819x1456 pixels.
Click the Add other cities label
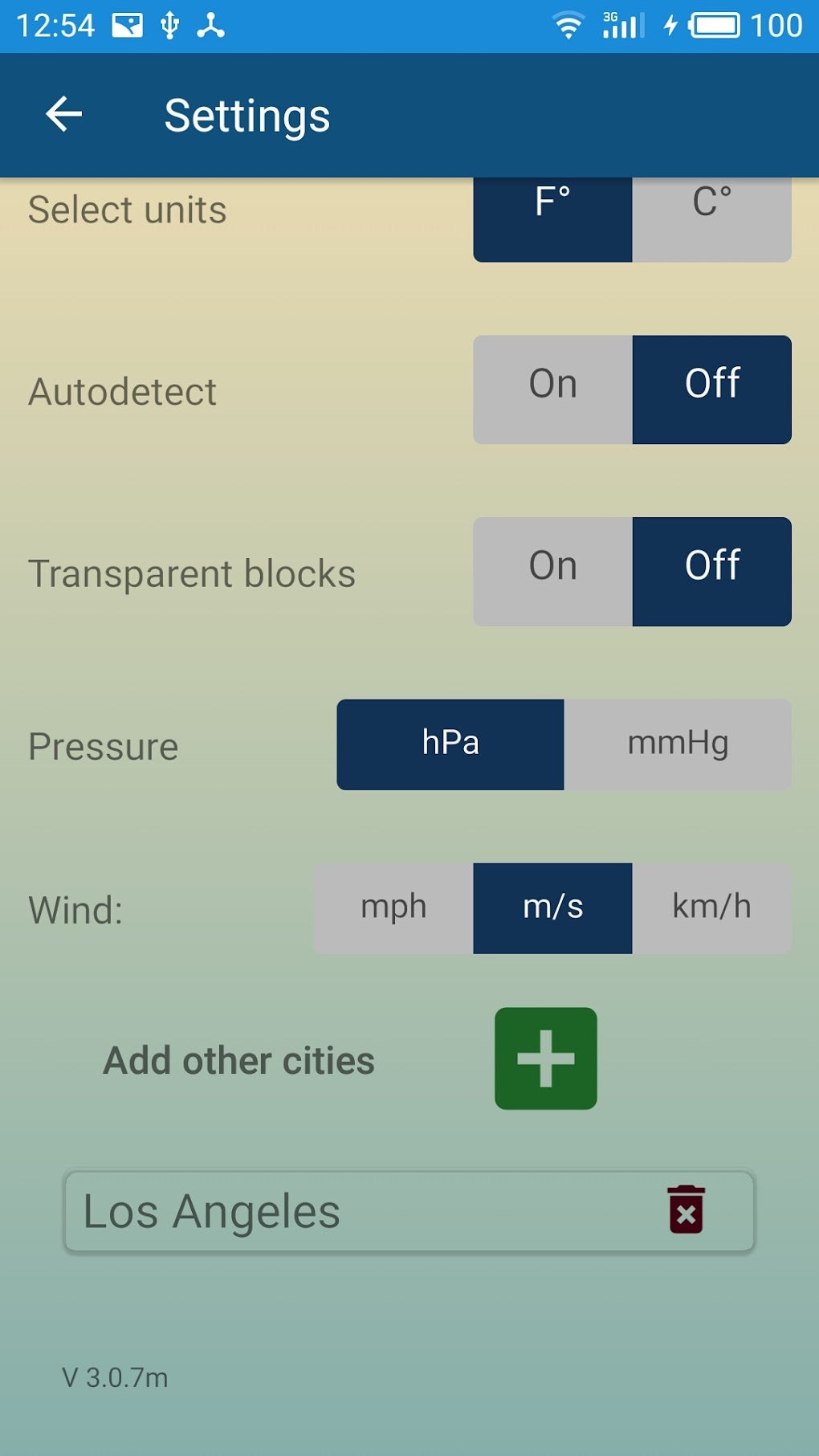[x=238, y=1060]
